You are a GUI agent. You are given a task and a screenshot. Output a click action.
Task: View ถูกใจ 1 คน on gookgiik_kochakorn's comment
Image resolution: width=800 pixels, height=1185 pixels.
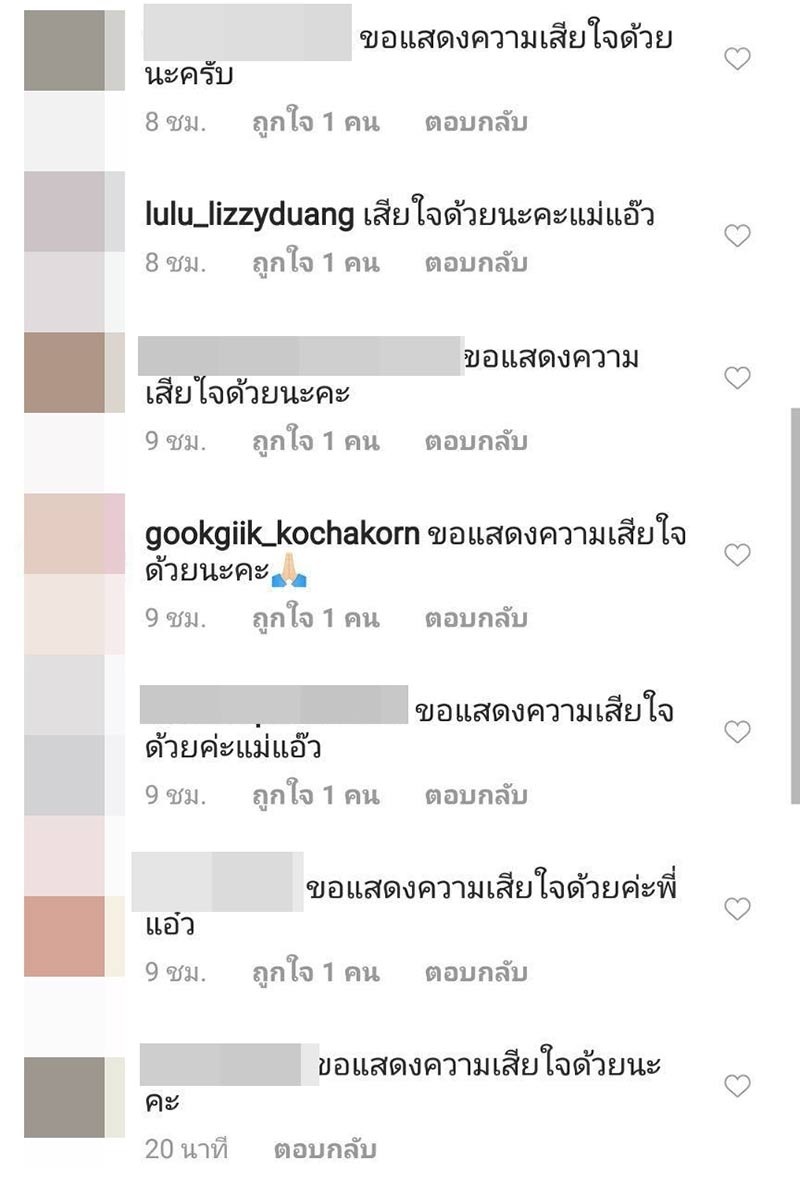[x=315, y=619]
